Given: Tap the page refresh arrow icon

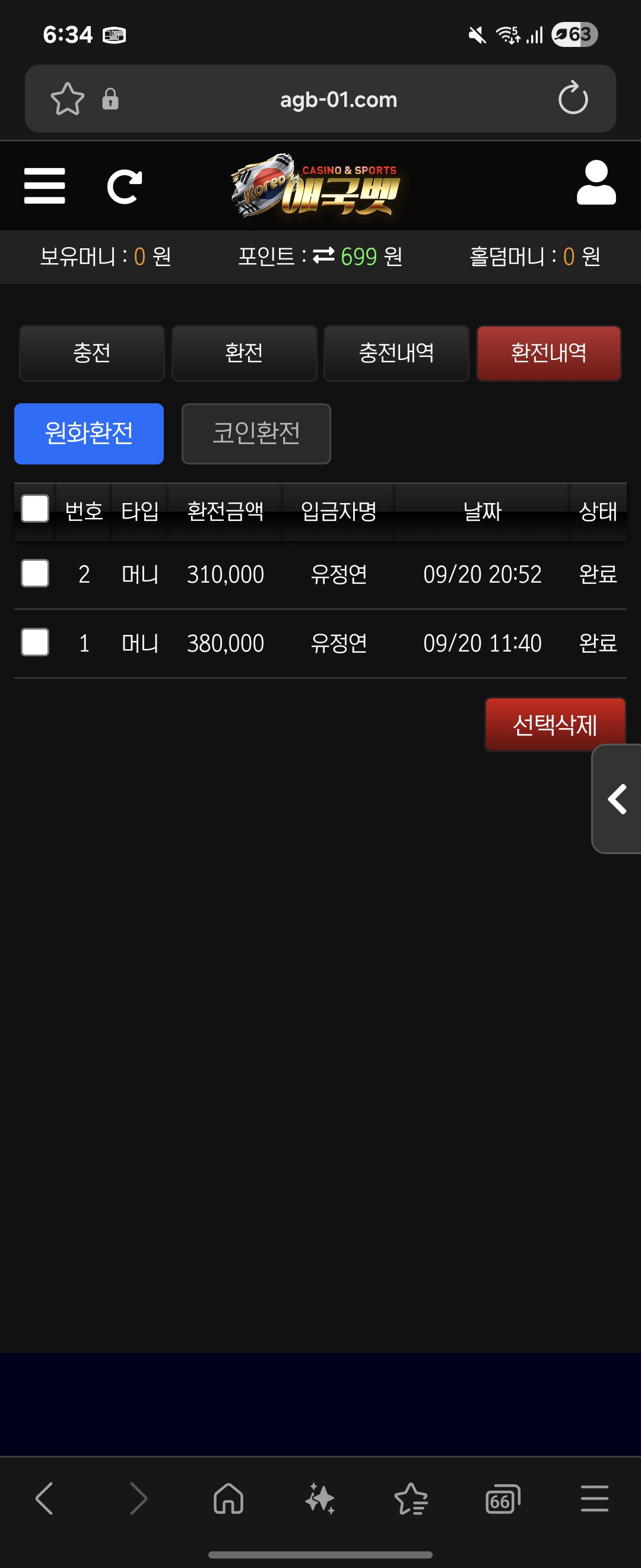Looking at the screenshot, I should pos(125,186).
